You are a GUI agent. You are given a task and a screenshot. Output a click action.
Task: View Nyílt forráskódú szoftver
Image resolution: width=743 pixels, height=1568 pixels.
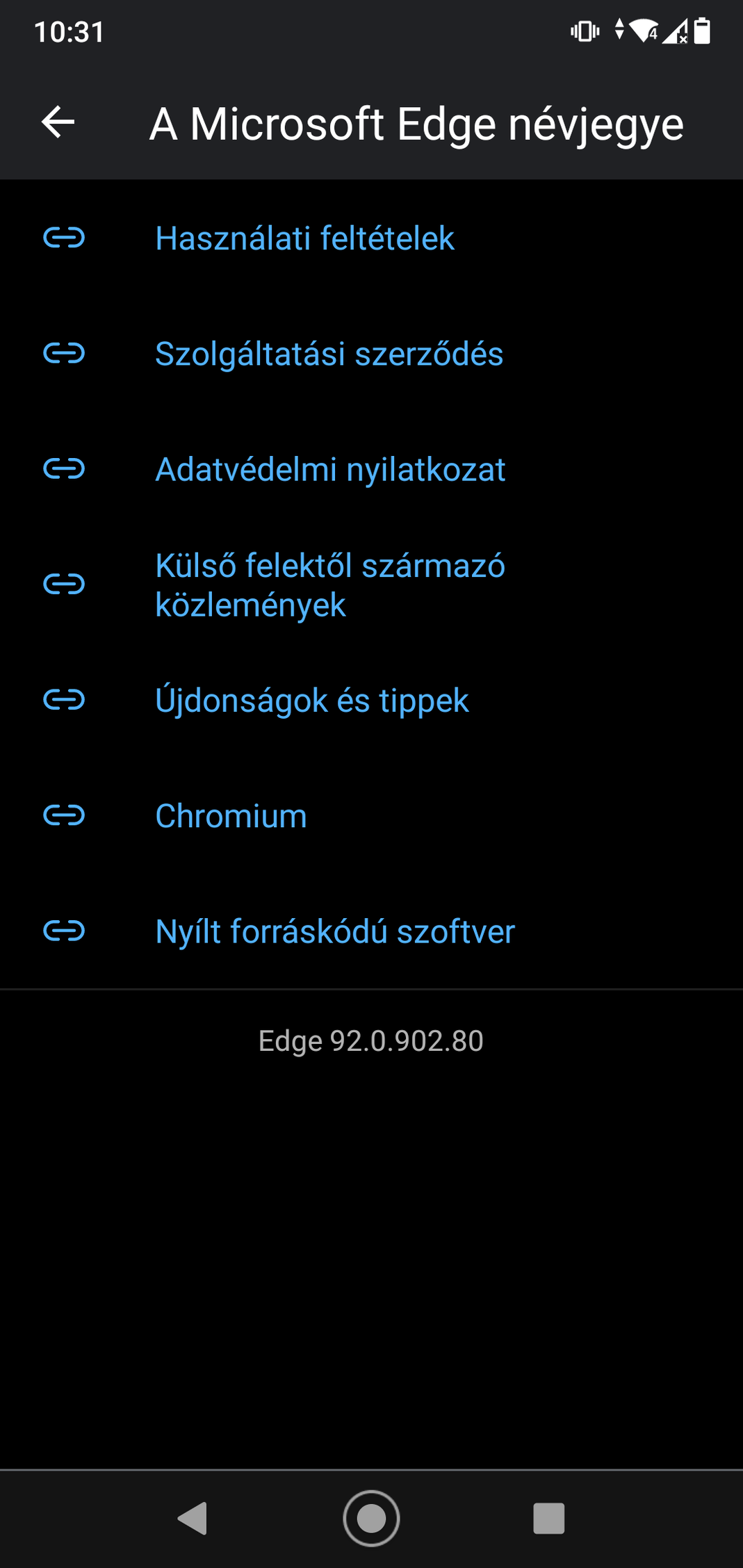point(371,931)
